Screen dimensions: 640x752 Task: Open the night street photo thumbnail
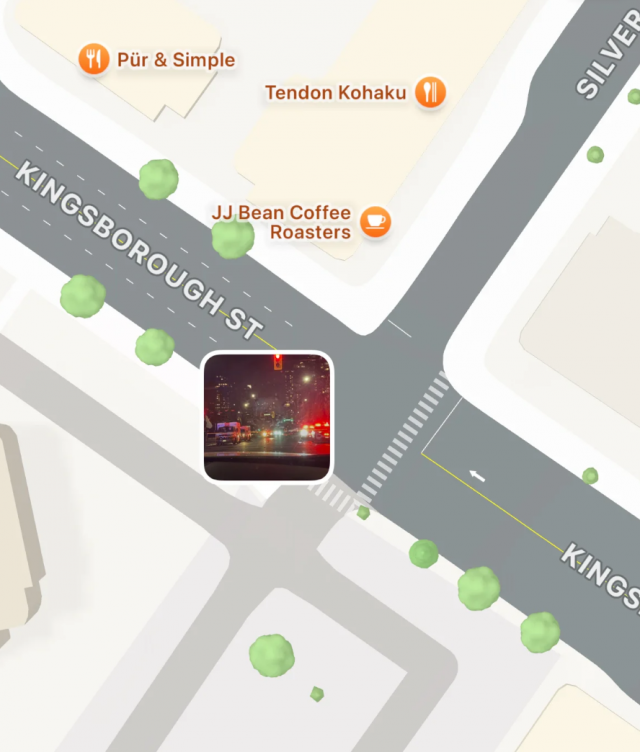[267, 417]
